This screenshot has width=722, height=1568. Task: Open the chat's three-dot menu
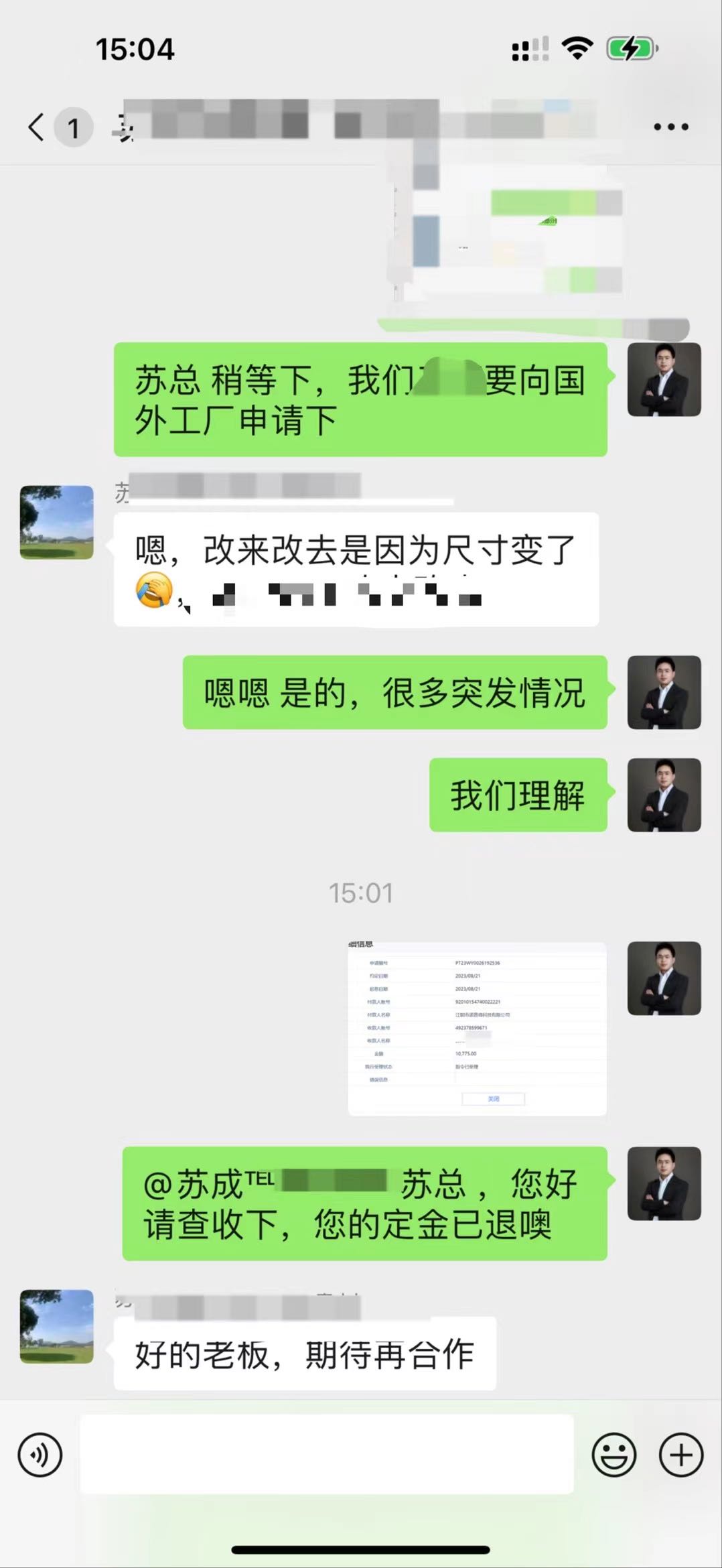pos(670,127)
